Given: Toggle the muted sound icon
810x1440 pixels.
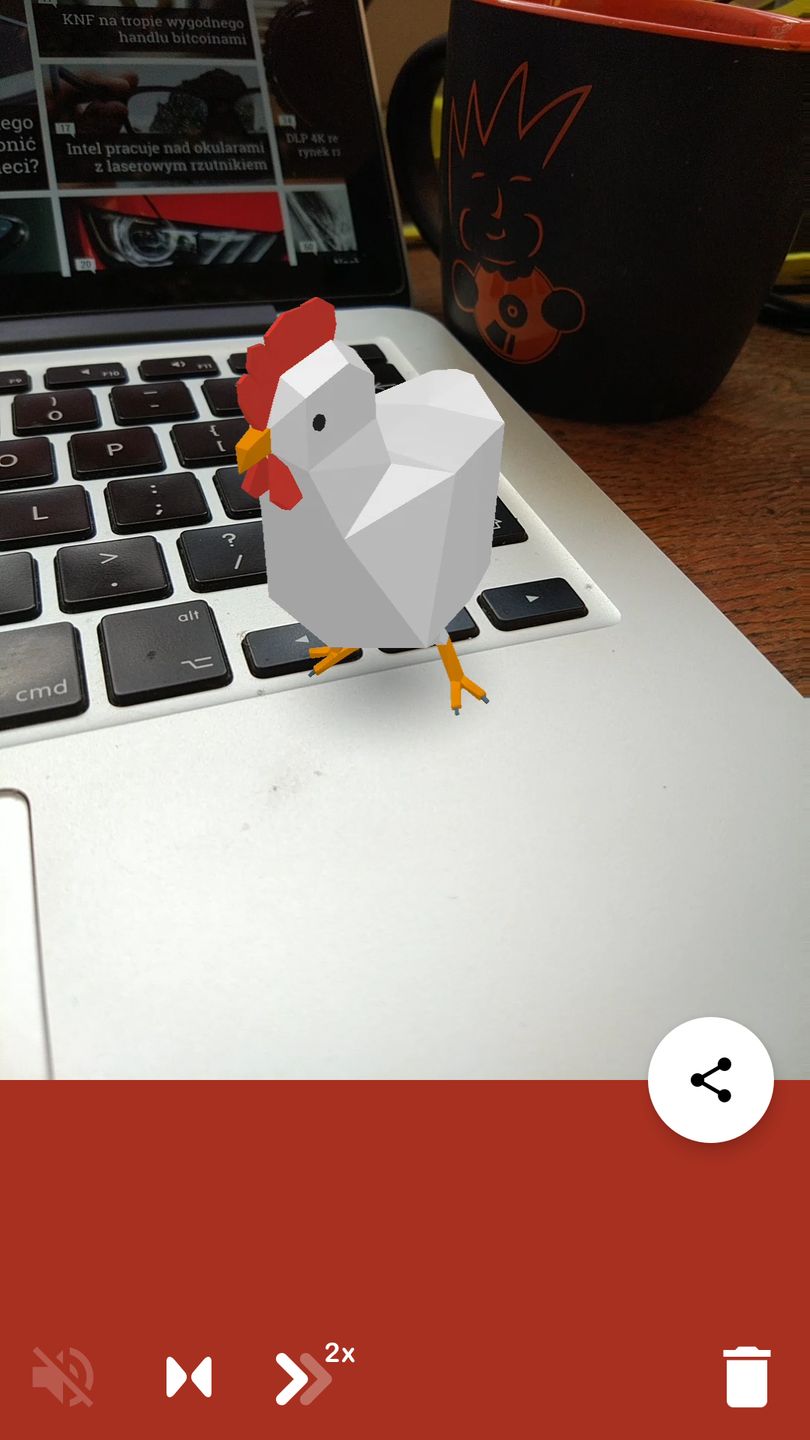Looking at the screenshot, I should coord(63,1377).
